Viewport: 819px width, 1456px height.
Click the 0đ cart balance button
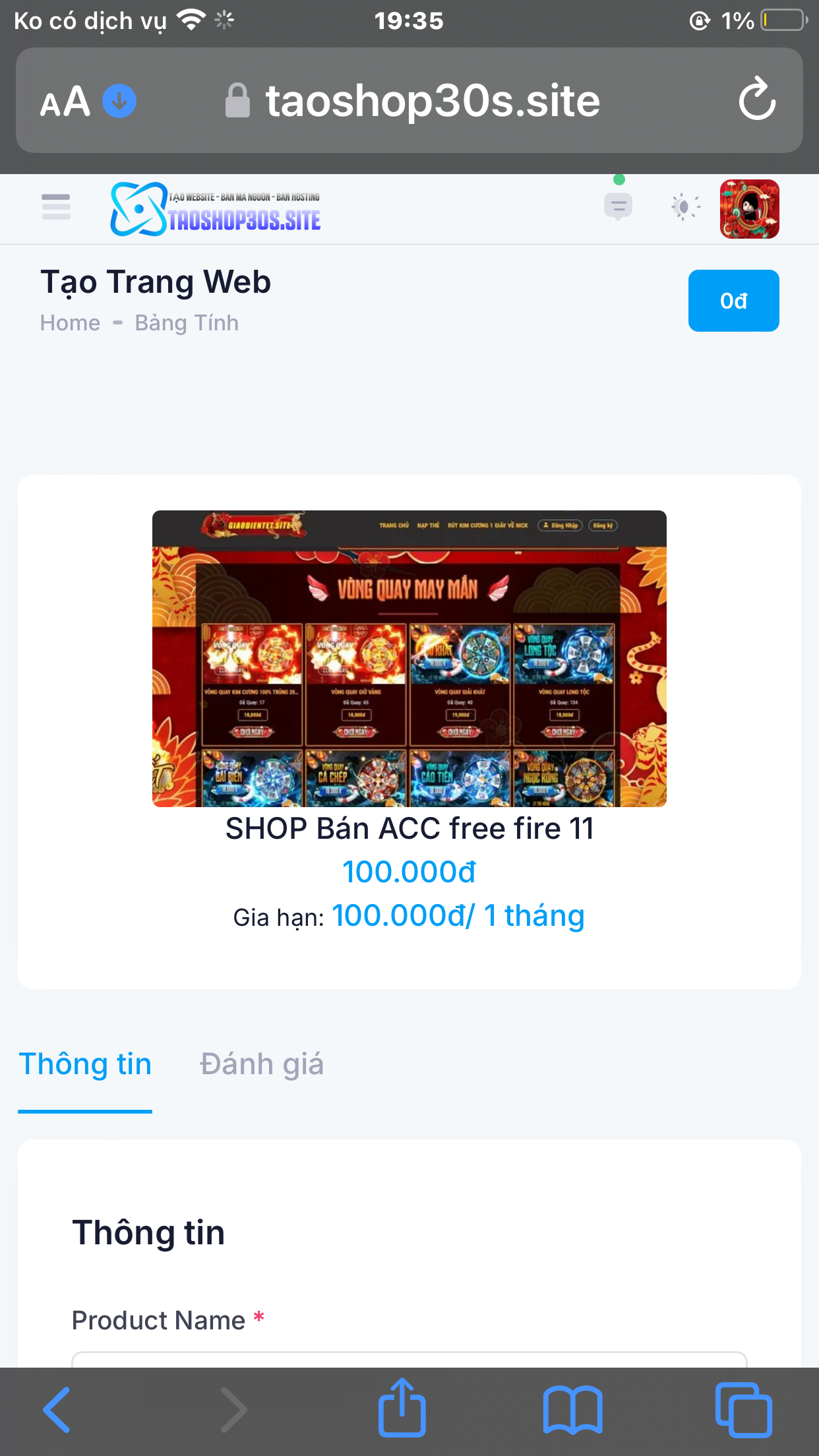pyautogui.click(x=733, y=300)
